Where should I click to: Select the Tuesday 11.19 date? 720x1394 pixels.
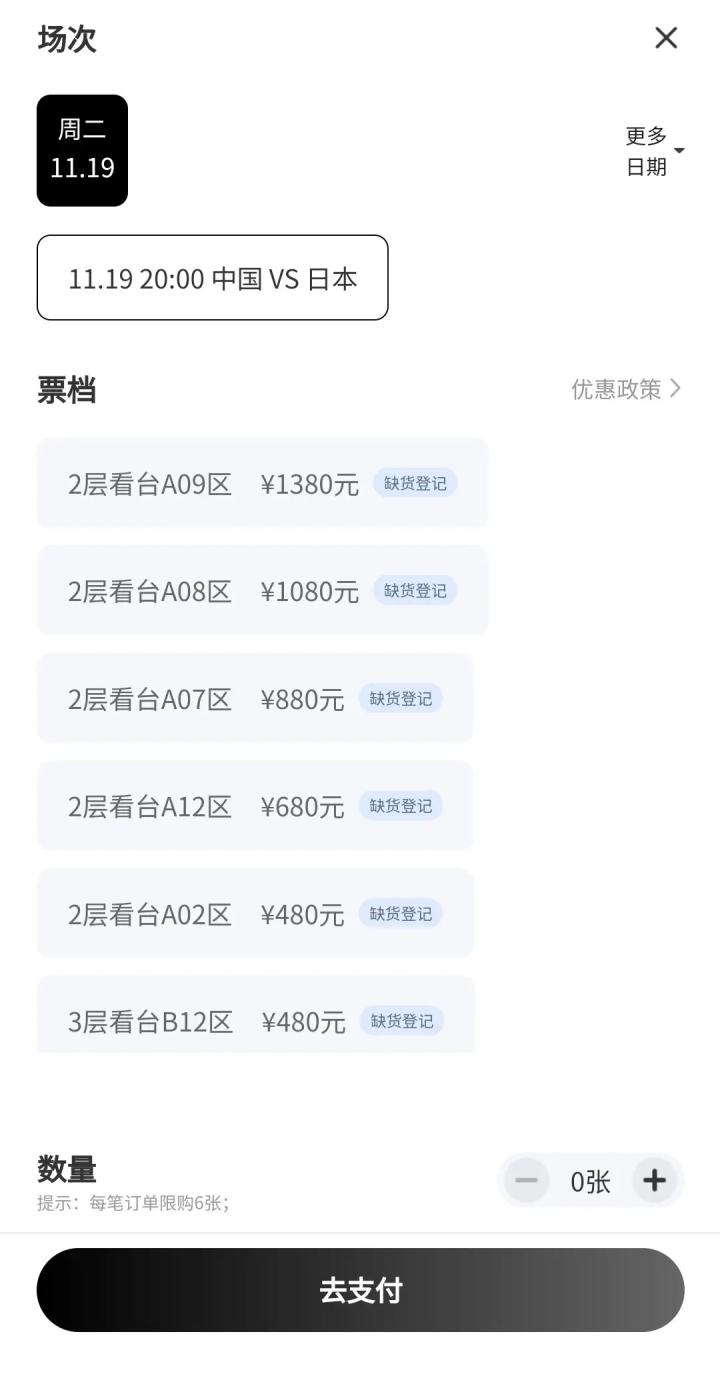pyautogui.click(x=82, y=150)
